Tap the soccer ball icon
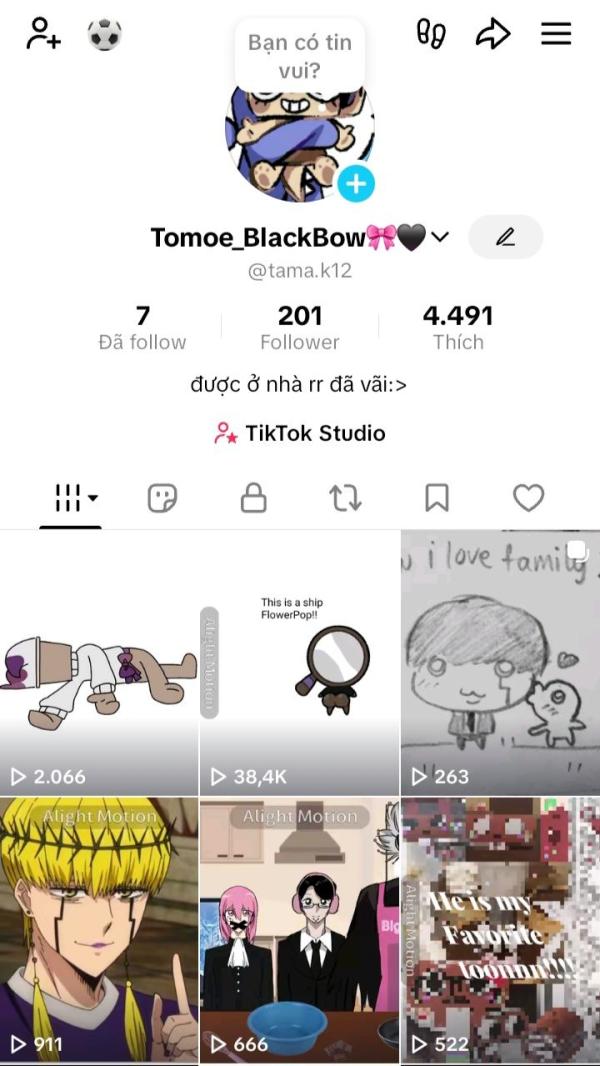Screen dimensions: 600x1066 coord(105,34)
